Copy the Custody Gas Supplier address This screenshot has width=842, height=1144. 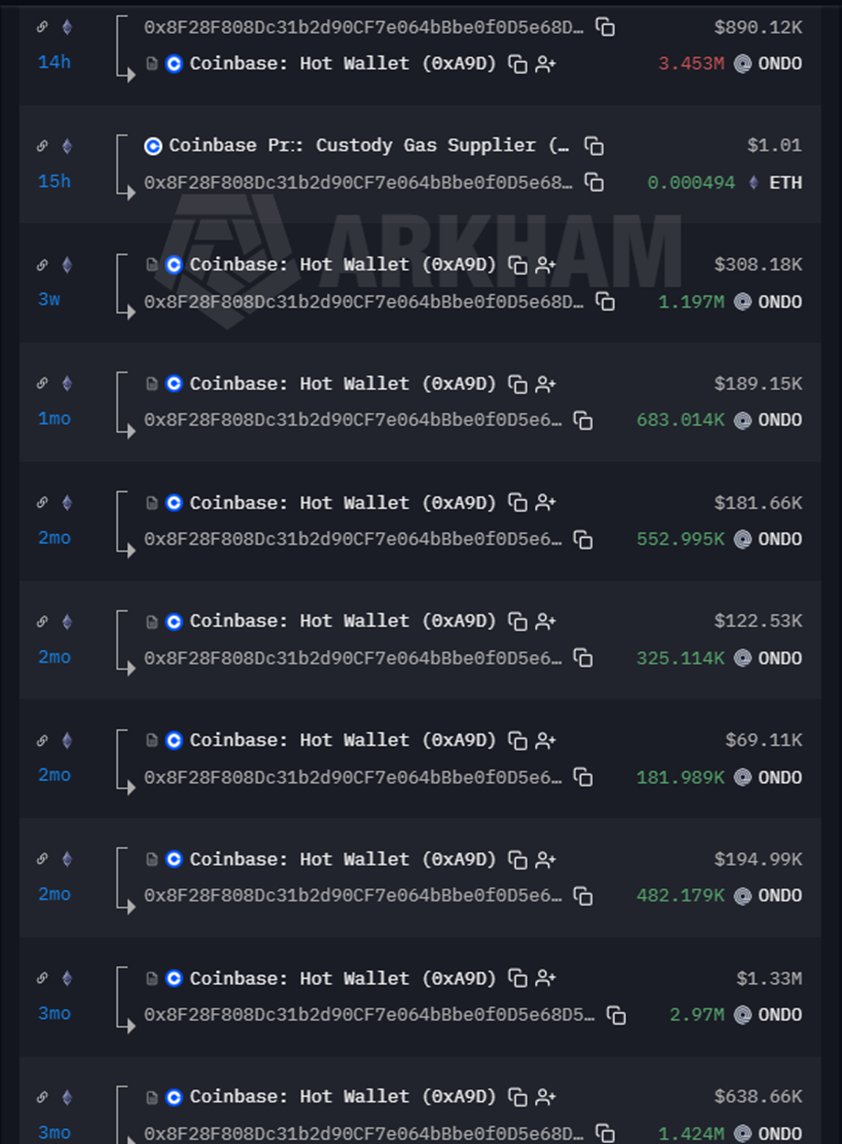pyautogui.click(x=594, y=146)
